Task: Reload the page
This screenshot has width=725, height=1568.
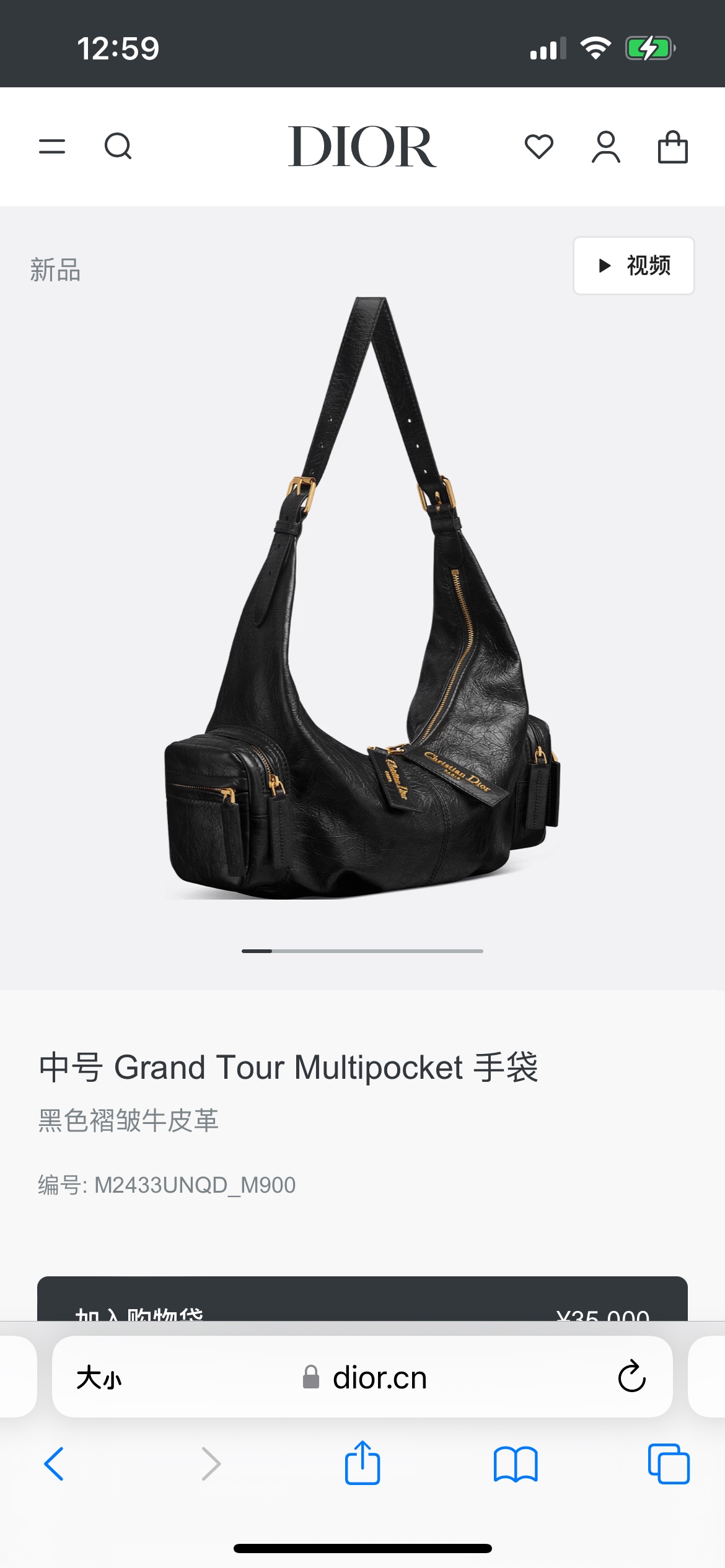Action: 631,1377
